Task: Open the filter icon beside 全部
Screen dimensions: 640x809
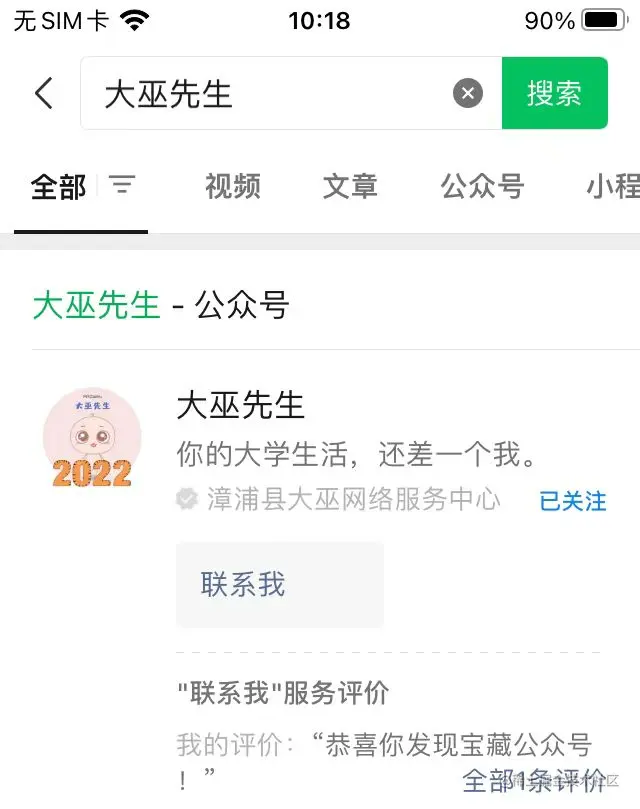Action: click(122, 186)
